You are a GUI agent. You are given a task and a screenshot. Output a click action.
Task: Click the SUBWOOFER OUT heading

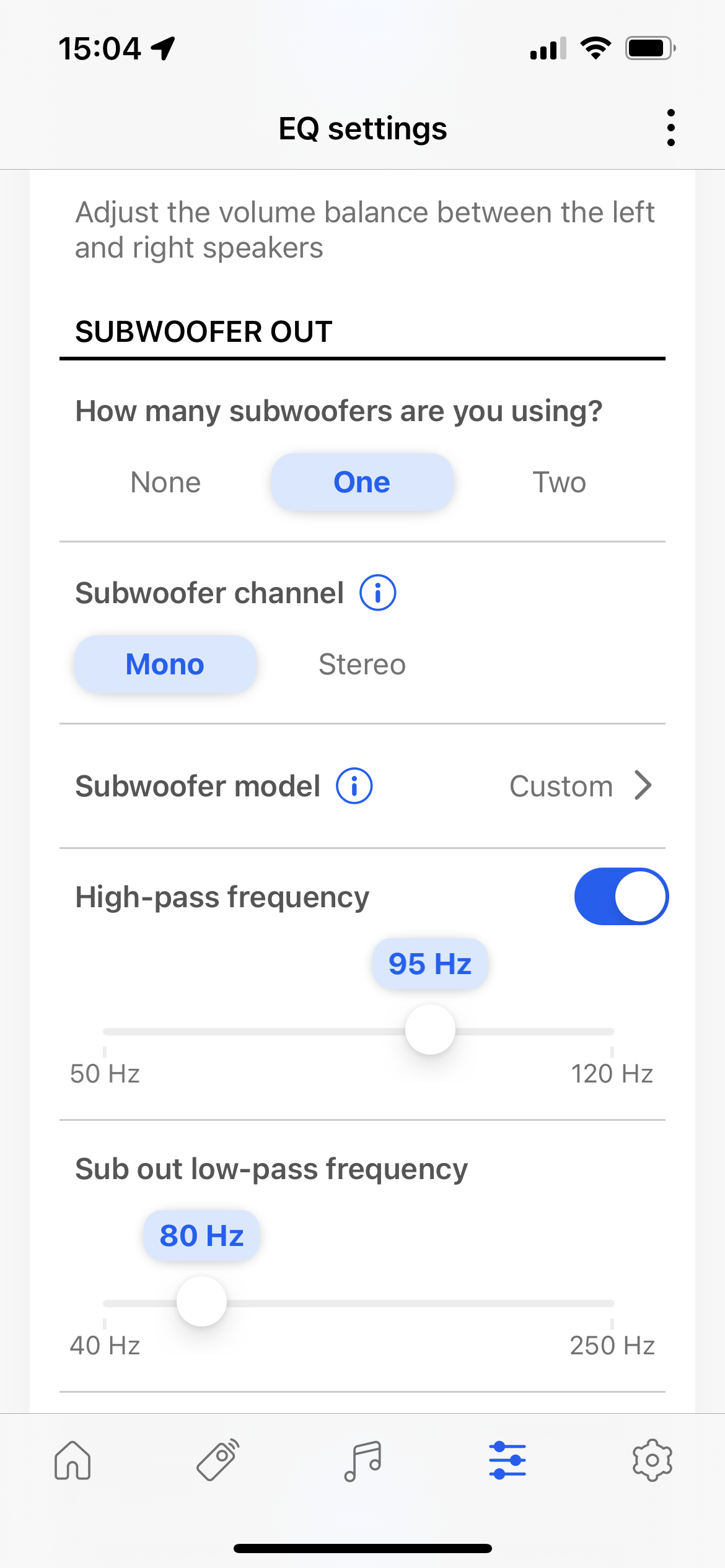[x=203, y=331]
